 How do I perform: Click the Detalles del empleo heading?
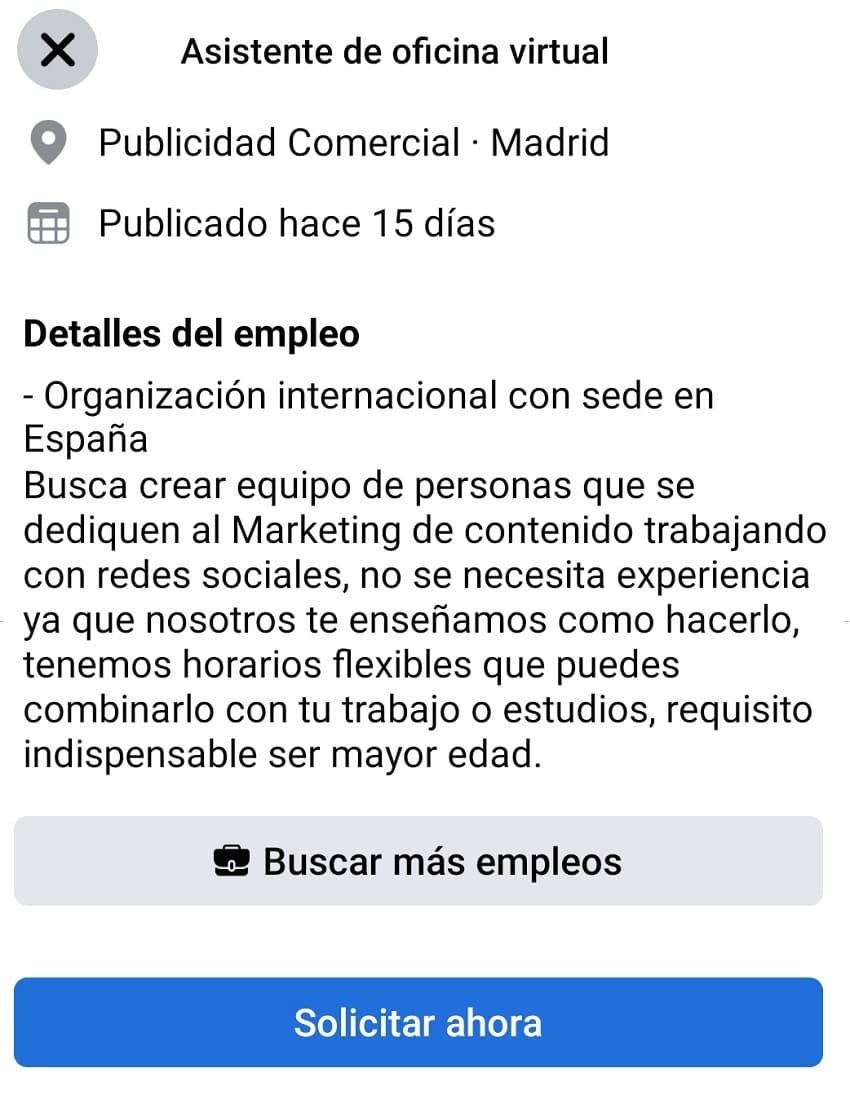click(x=190, y=333)
